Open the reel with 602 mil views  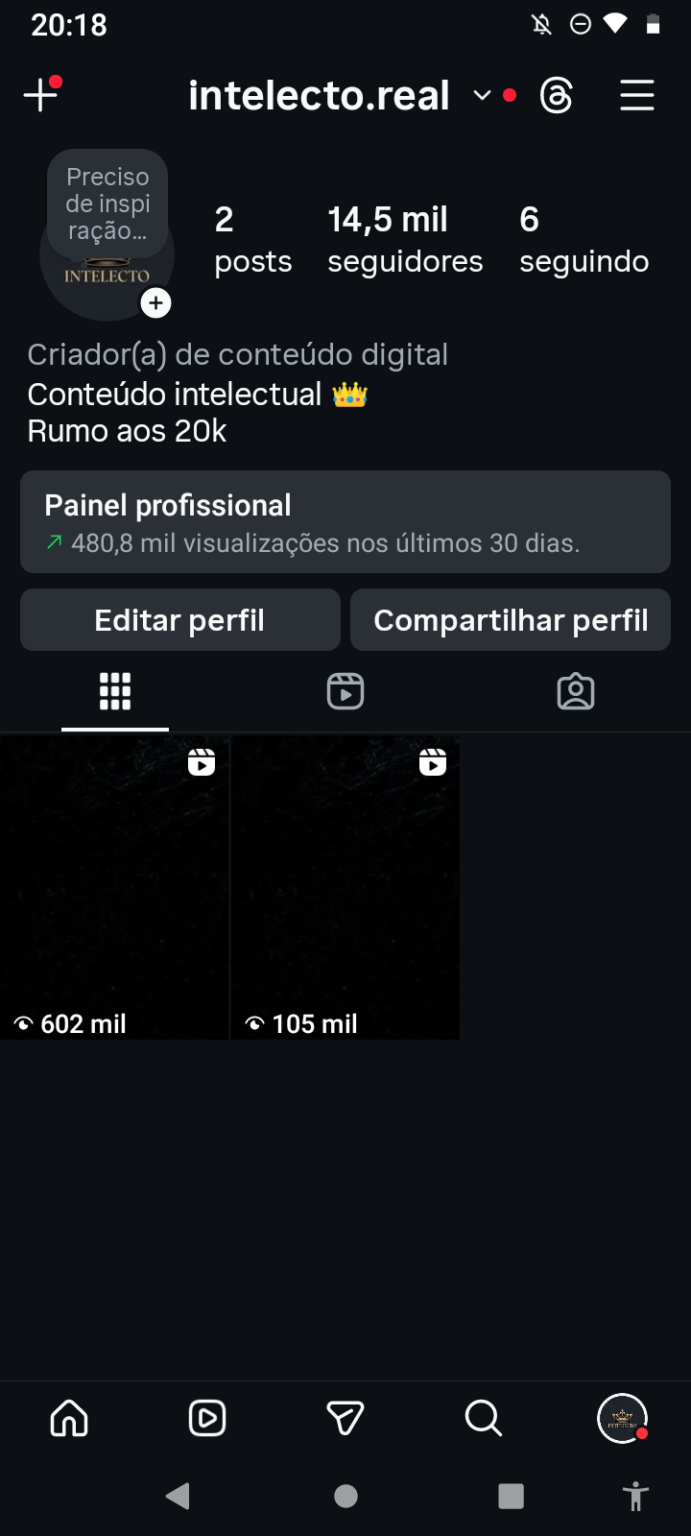click(114, 888)
